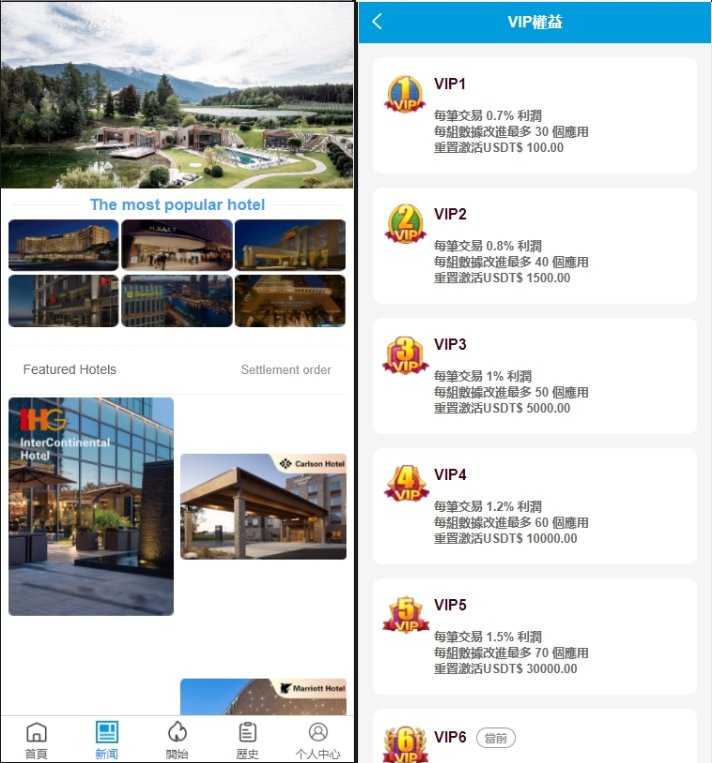Go back from the VIP權益 page
The height and width of the screenshot is (763, 712).
(377, 21)
